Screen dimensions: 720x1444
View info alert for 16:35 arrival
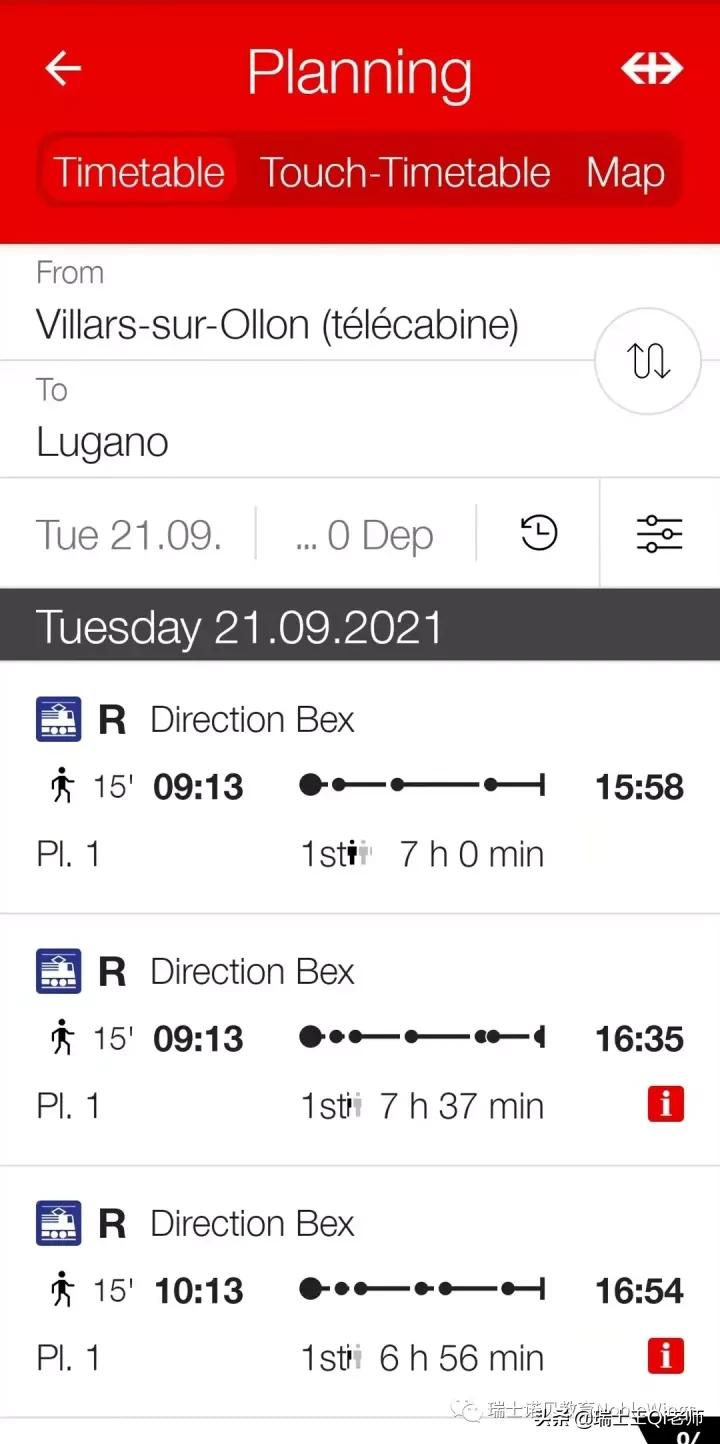(x=665, y=1105)
